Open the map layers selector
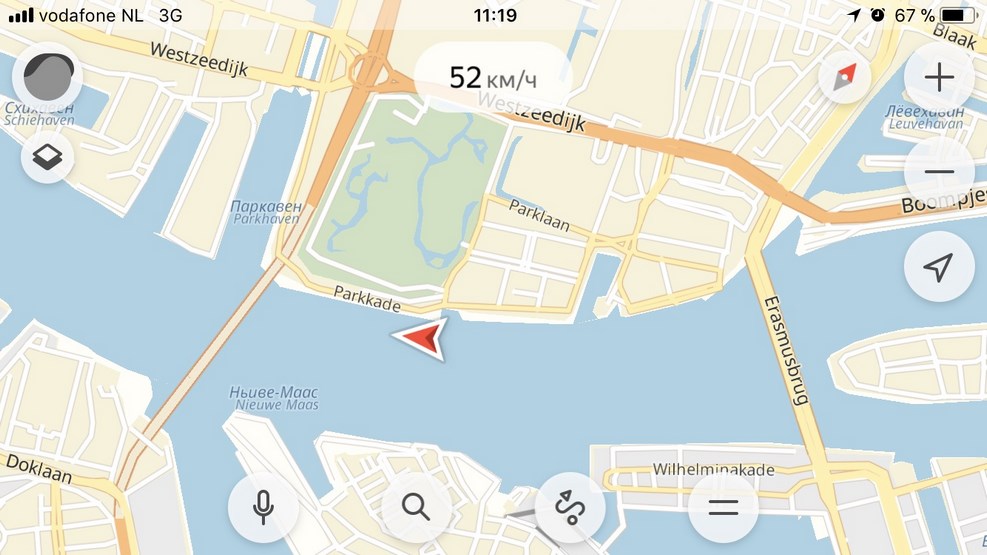Screen dimensions: 987x555 point(47,158)
